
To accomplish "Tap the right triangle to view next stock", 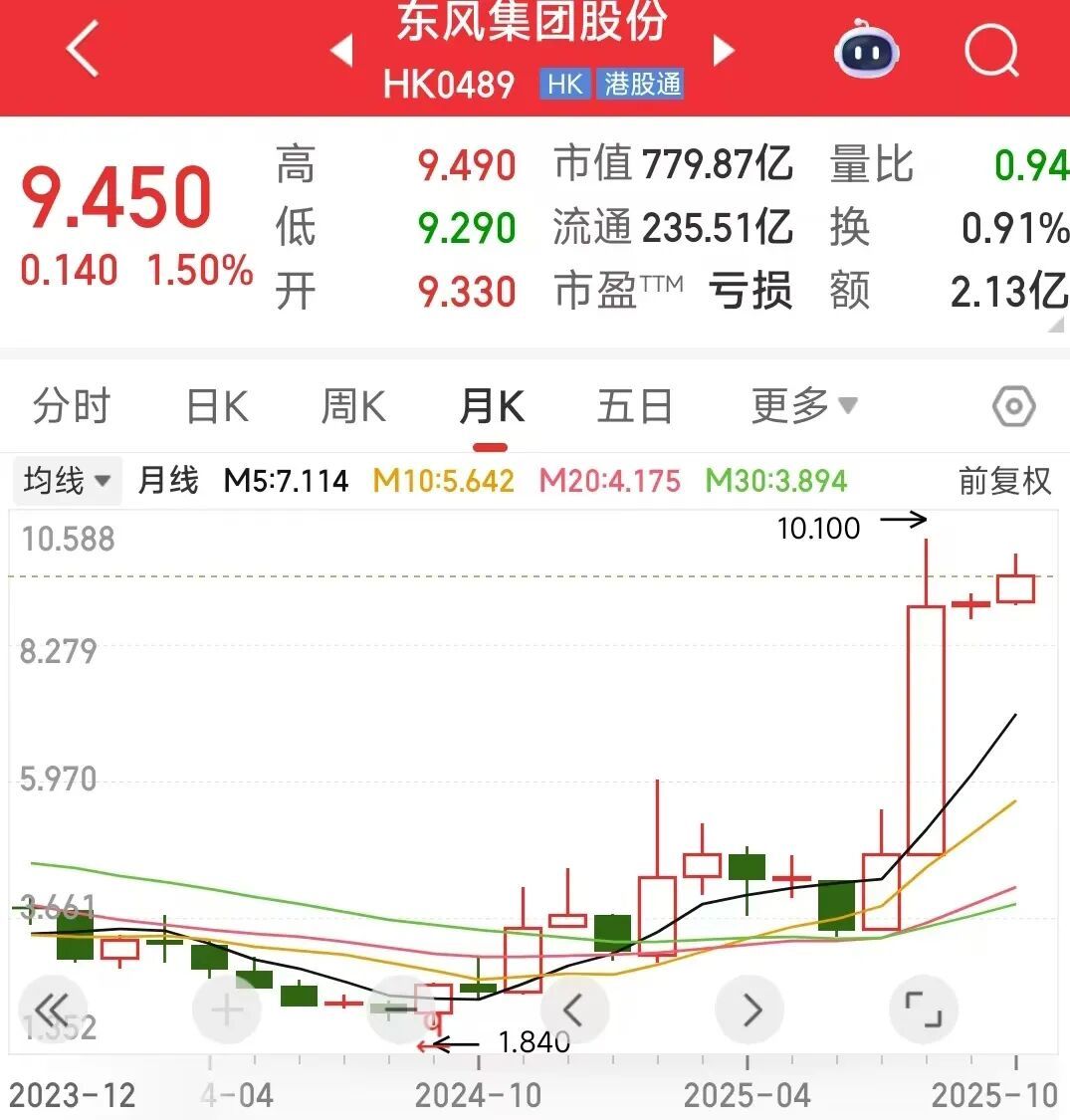I will tap(724, 51).
